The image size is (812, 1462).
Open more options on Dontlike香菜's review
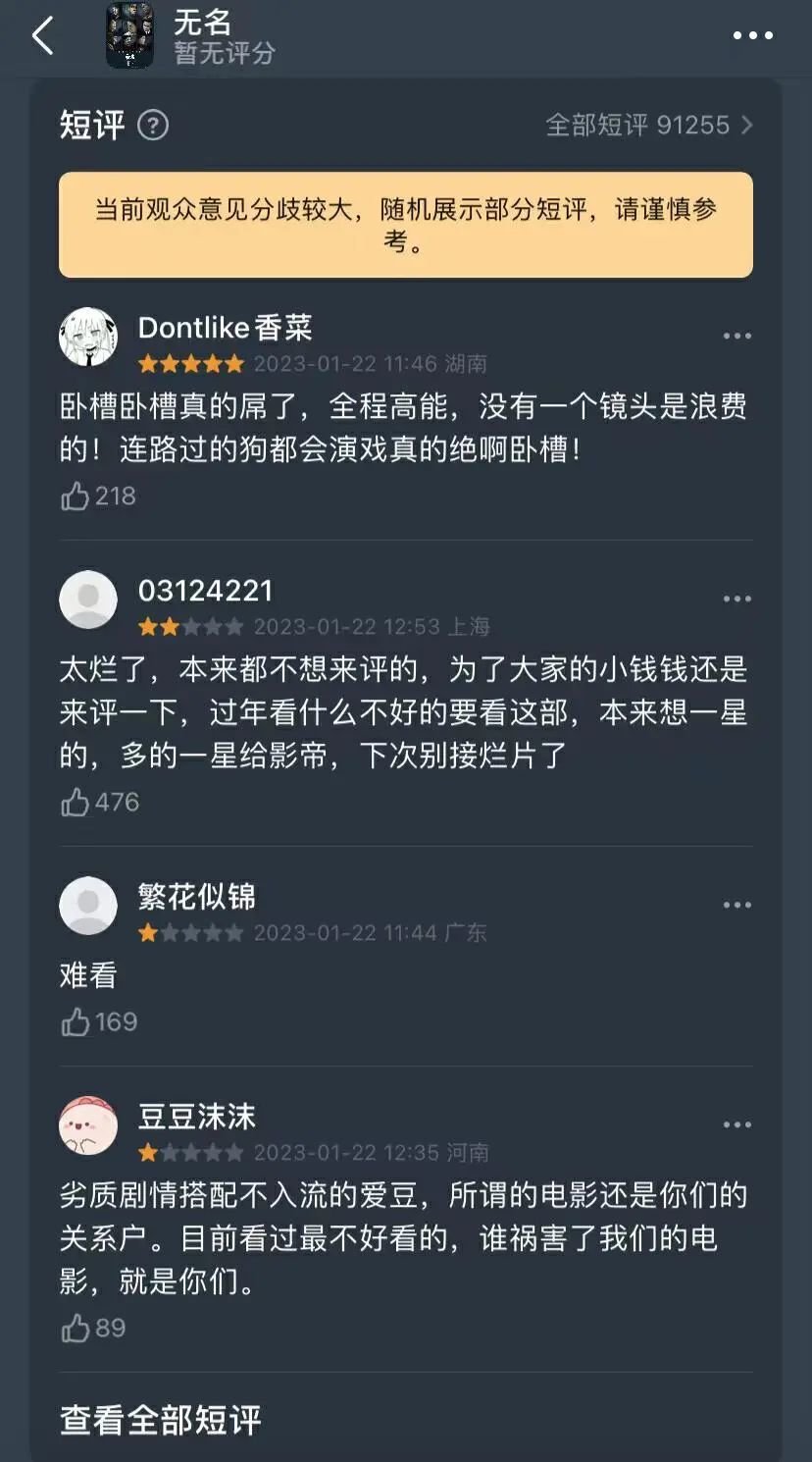click(x=736, y=337)
